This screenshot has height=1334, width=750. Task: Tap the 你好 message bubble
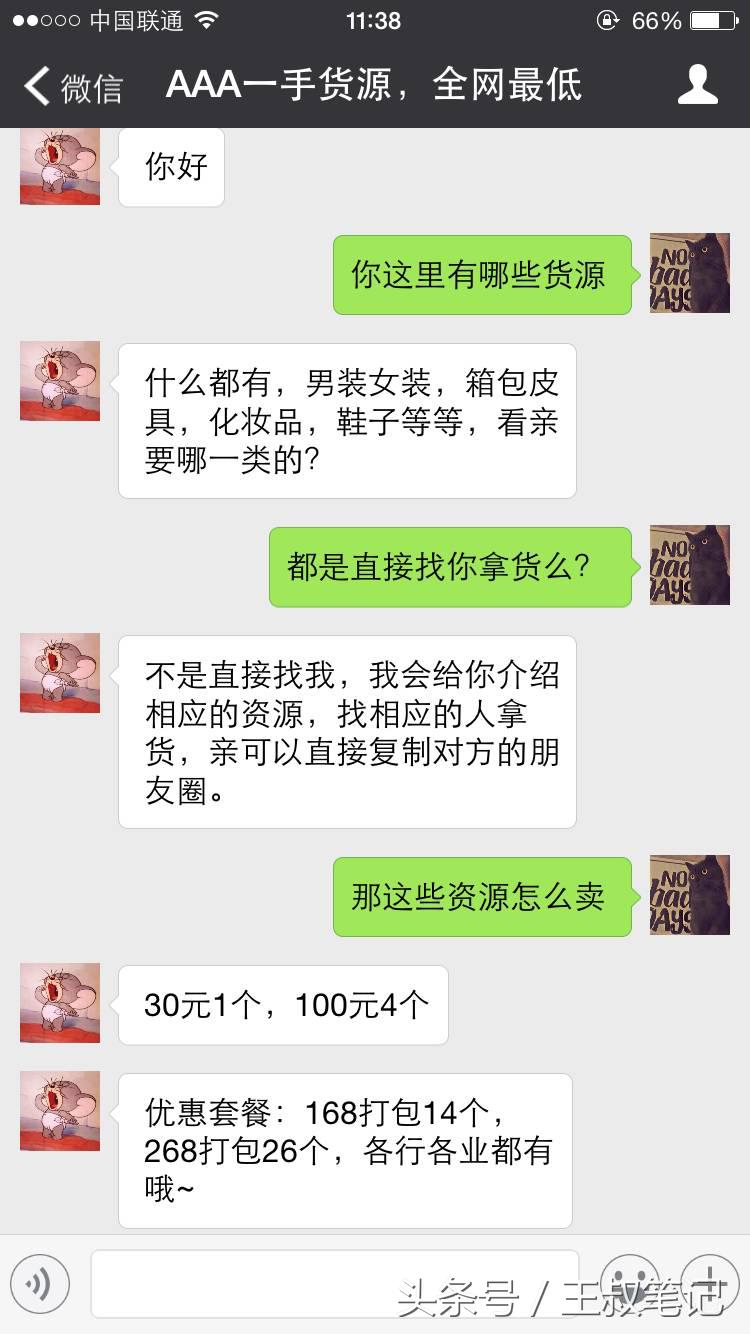[170, 167]
